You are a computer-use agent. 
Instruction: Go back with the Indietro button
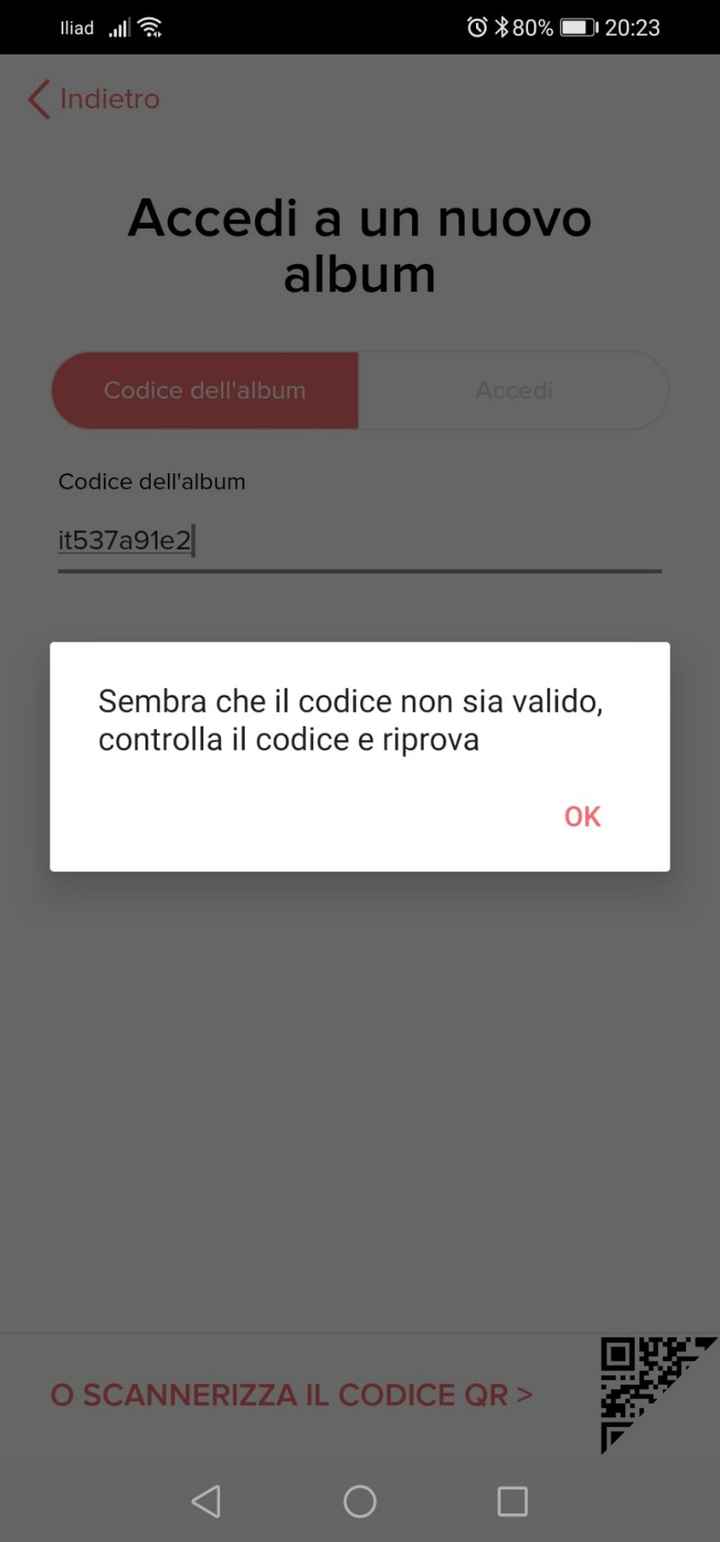[x=95, y=99]
